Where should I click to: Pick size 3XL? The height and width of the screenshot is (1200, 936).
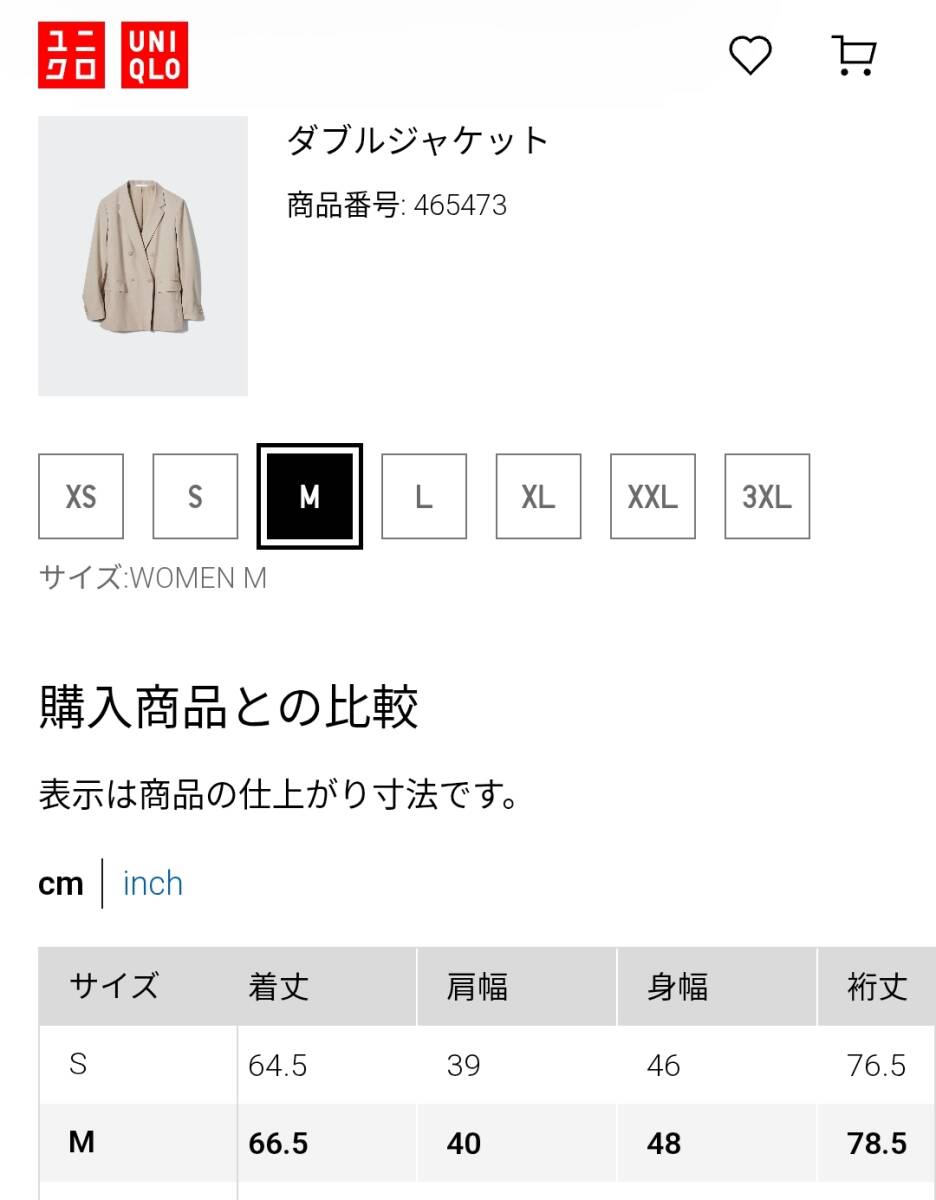tap(767, 496)
